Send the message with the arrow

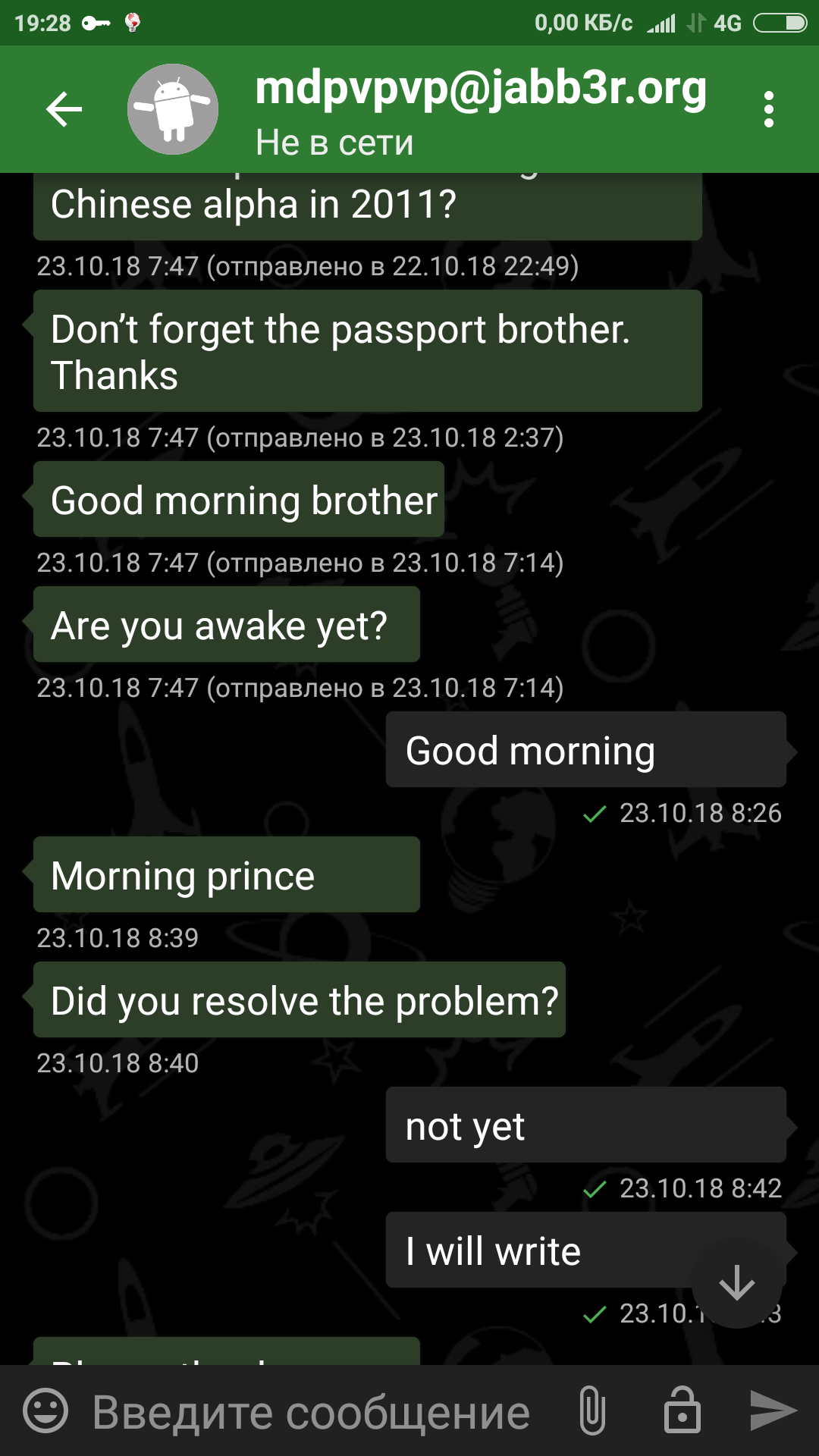click(773, 1410)
